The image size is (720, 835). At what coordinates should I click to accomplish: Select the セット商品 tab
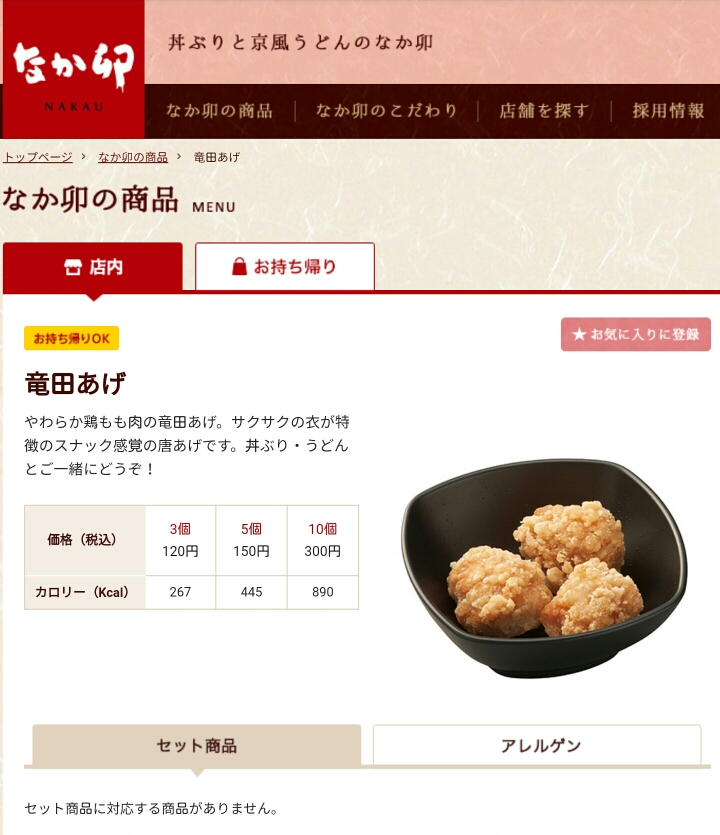pyautogui.click(x=197, y=746)
